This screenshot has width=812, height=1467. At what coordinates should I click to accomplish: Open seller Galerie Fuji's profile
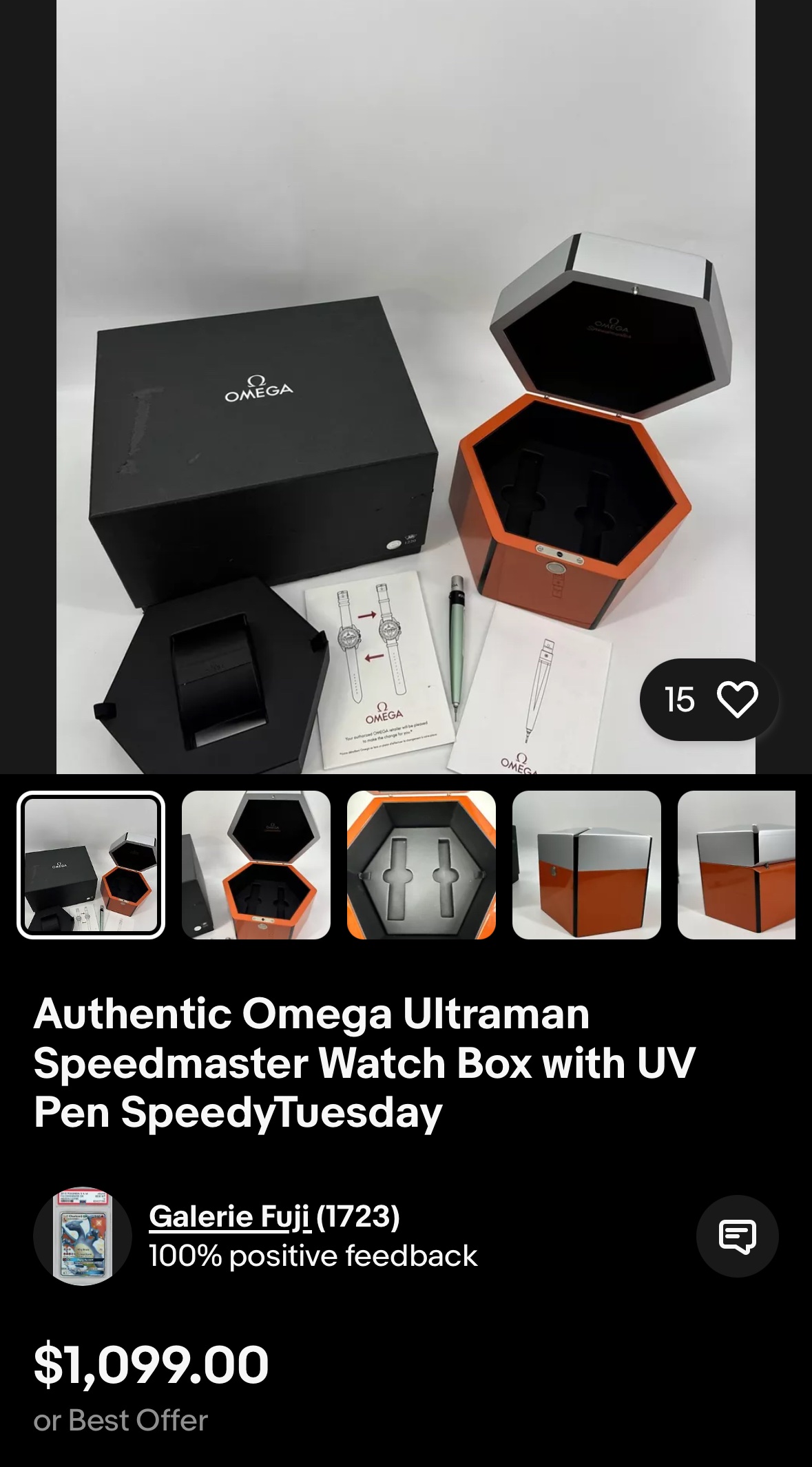coord(230,1216)
